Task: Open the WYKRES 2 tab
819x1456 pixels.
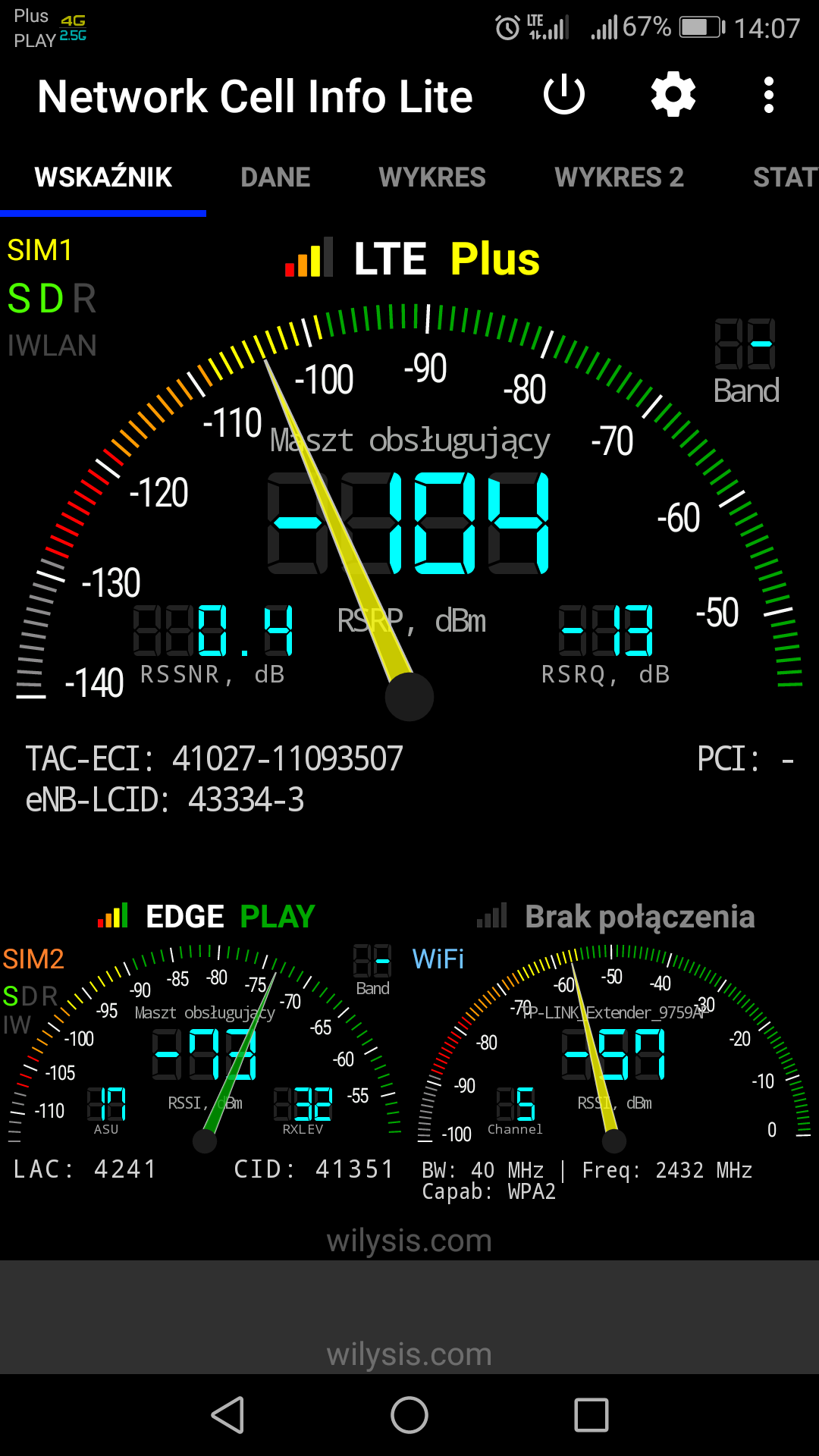Action: 619,177
